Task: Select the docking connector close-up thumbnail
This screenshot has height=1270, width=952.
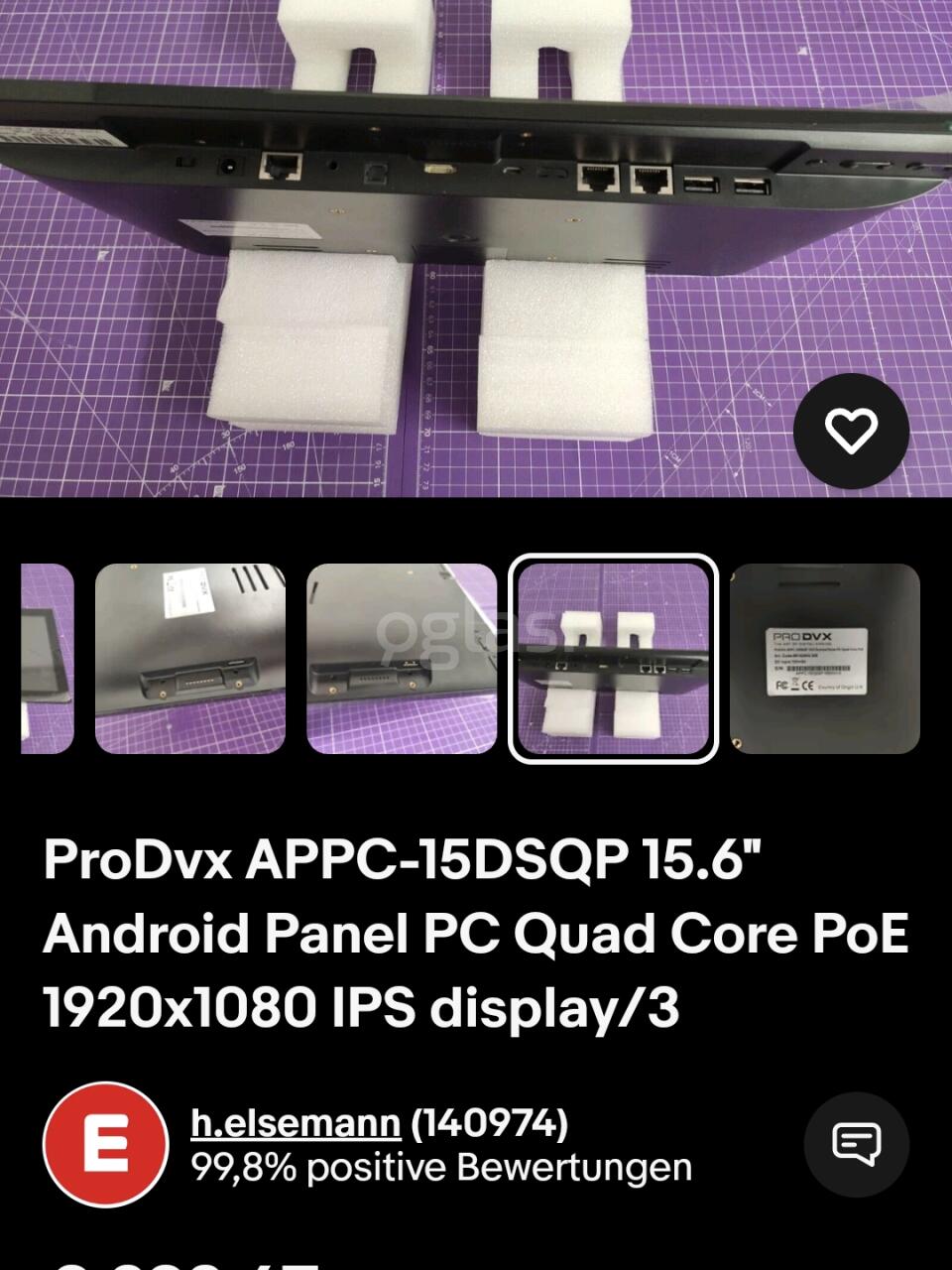Action: coord(400,658)
